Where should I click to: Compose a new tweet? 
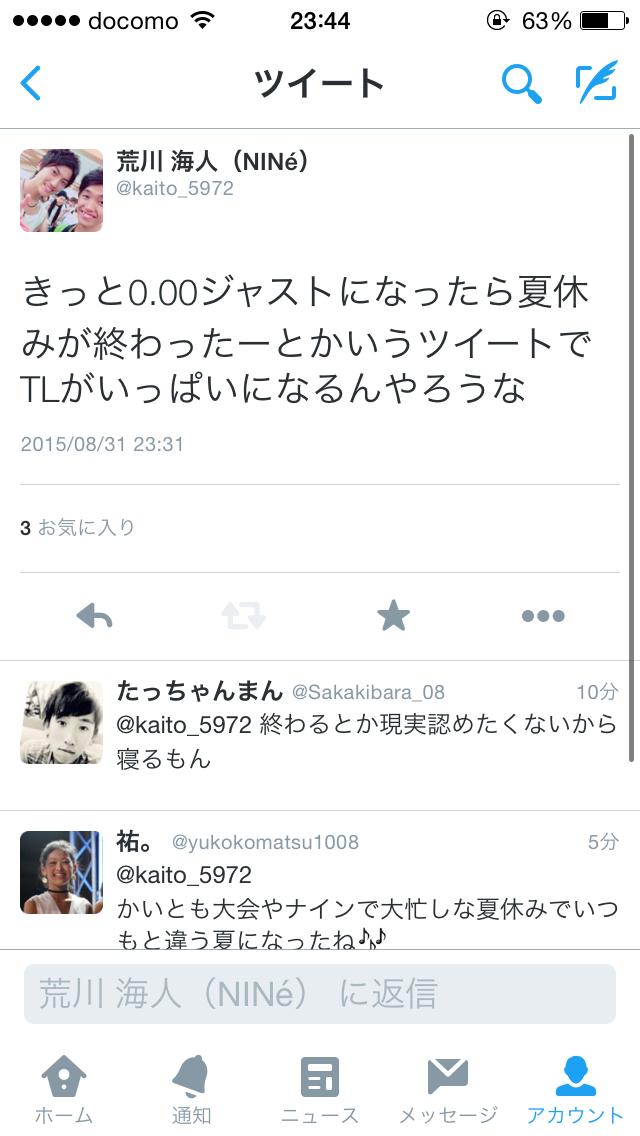(596, 83)
